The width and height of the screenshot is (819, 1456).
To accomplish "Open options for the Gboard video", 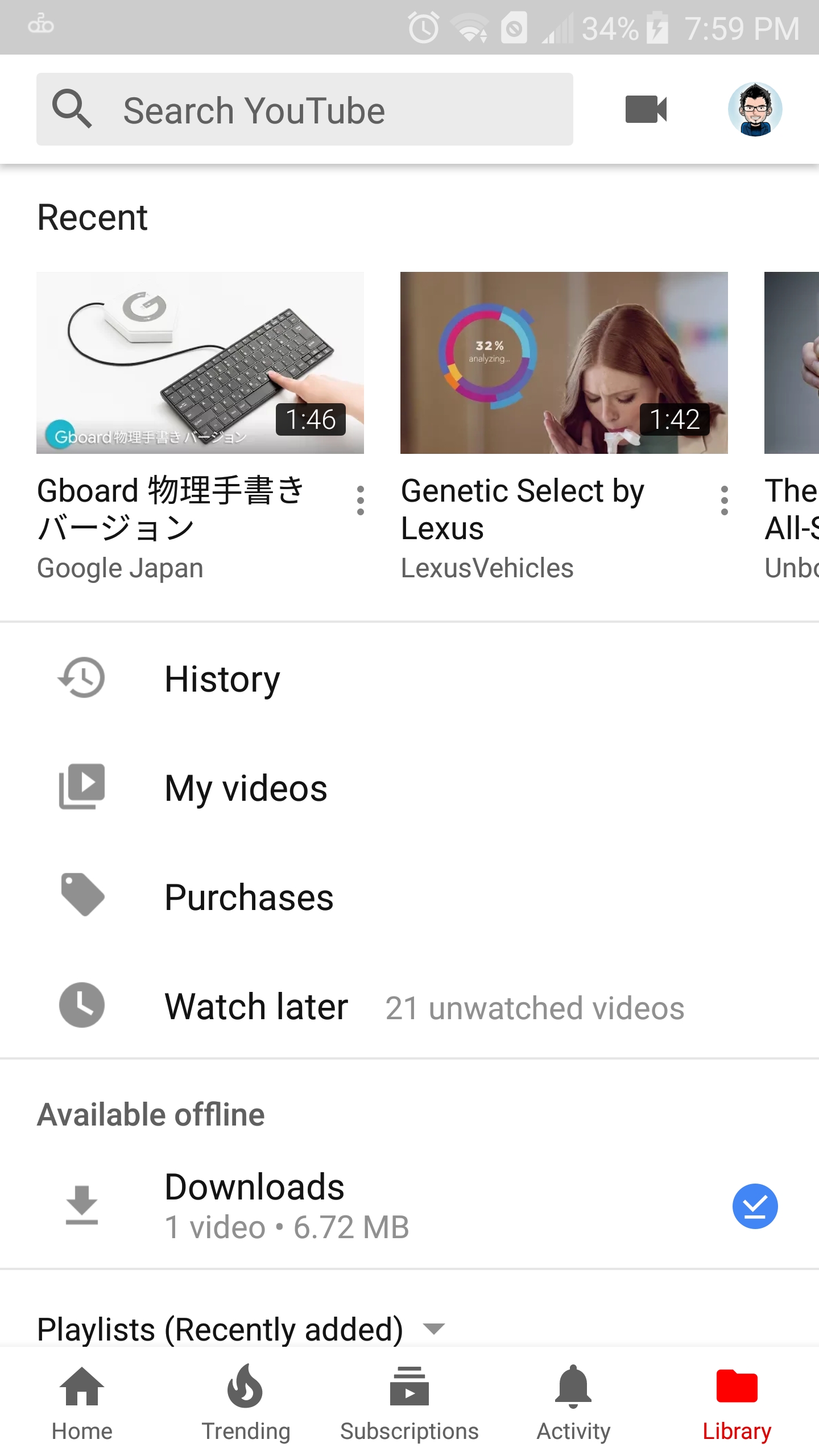I will click(360, 500).
